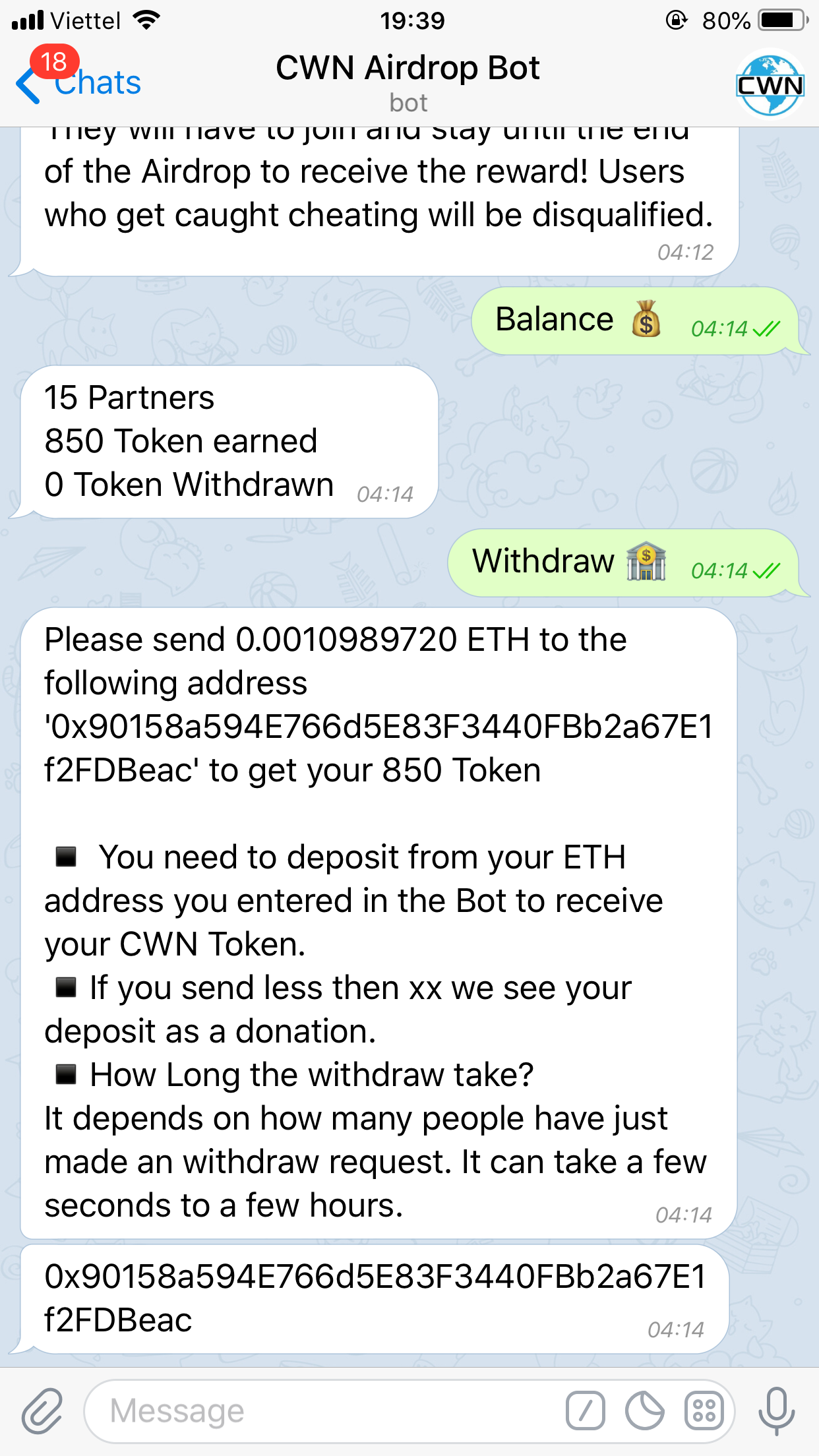Open the CWN Airdrop Bot profile picture
The image size is (819, 1456).
pos(769,84)
